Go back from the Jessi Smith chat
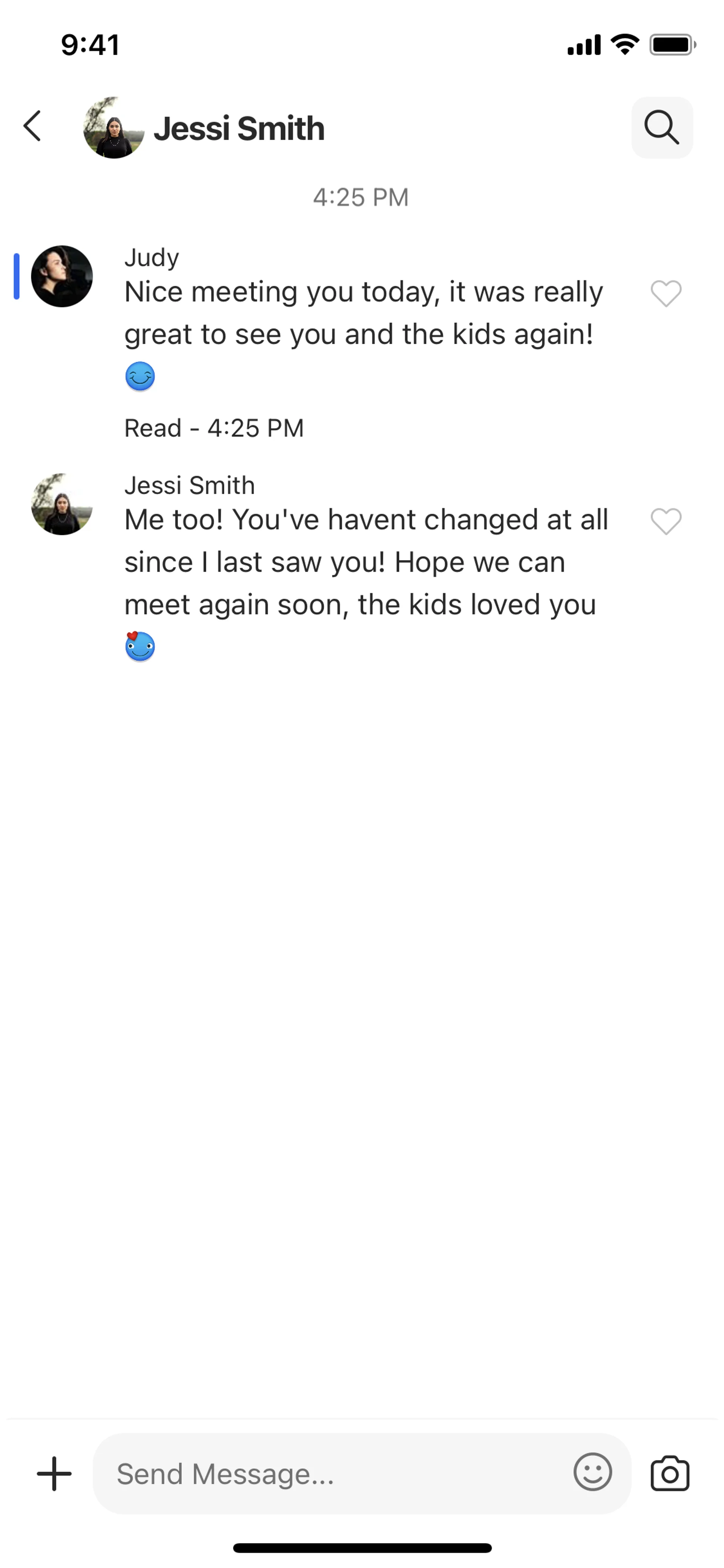 pyautogui.click(x=33, y=127)
